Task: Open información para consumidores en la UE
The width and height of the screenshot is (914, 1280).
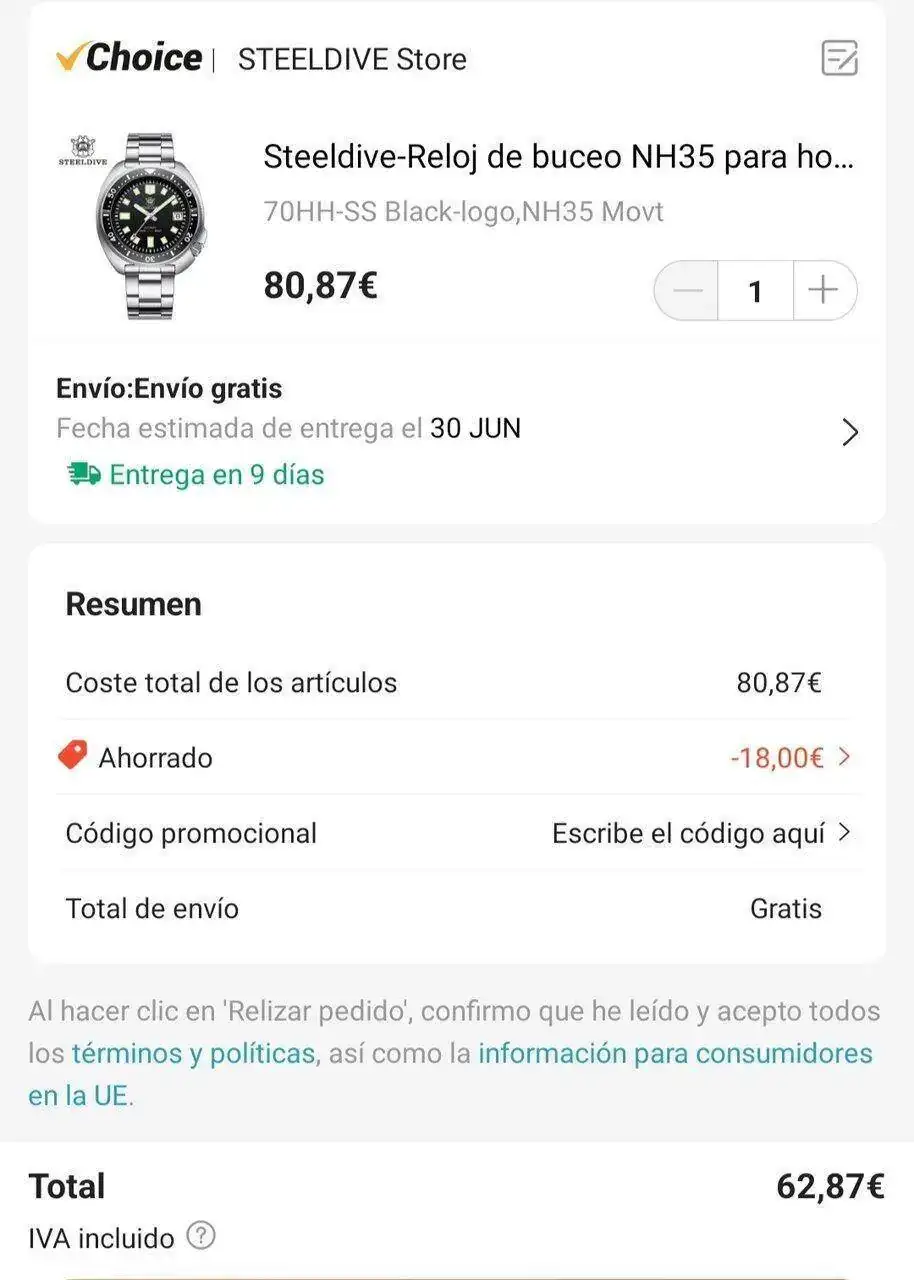Action: click(x=451, y=1074)
